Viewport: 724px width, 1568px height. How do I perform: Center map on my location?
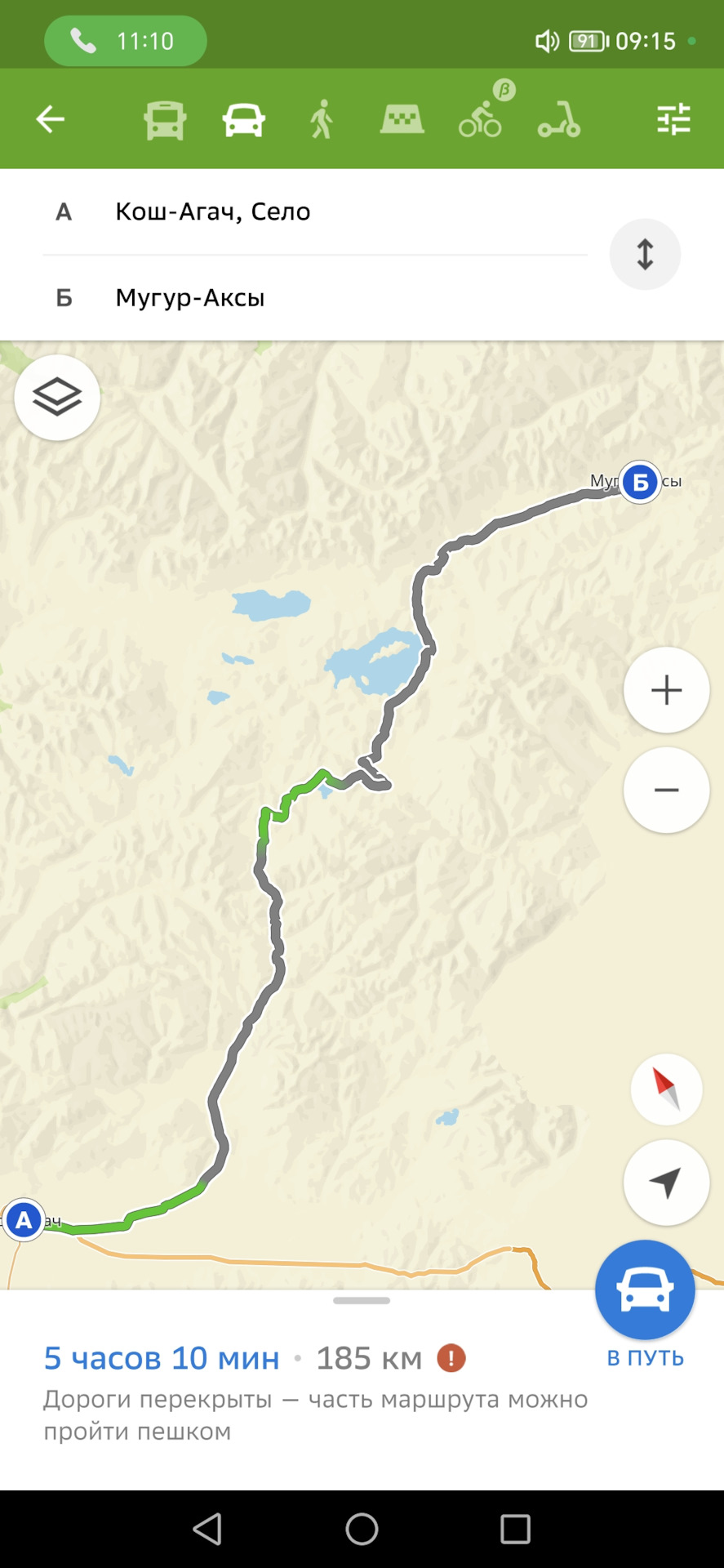click(666, 1183)
